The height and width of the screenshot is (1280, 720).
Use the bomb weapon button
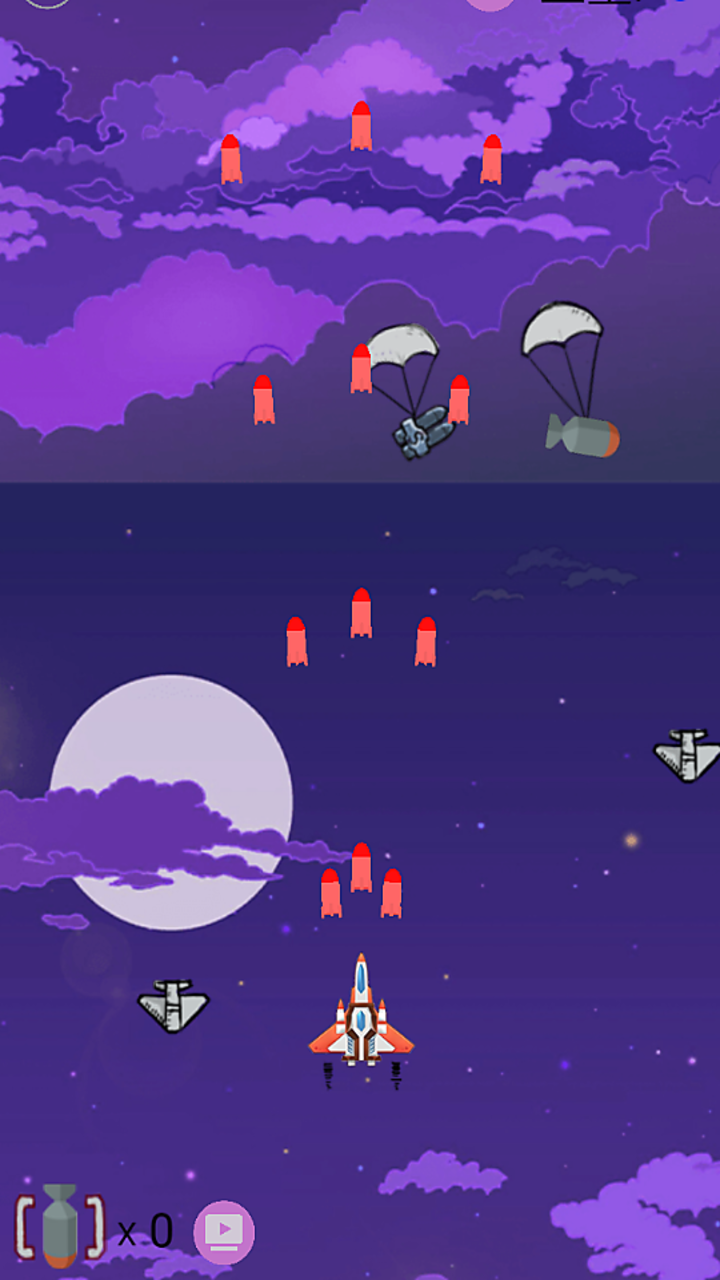pyautogui.click(x=60, y=1226)
